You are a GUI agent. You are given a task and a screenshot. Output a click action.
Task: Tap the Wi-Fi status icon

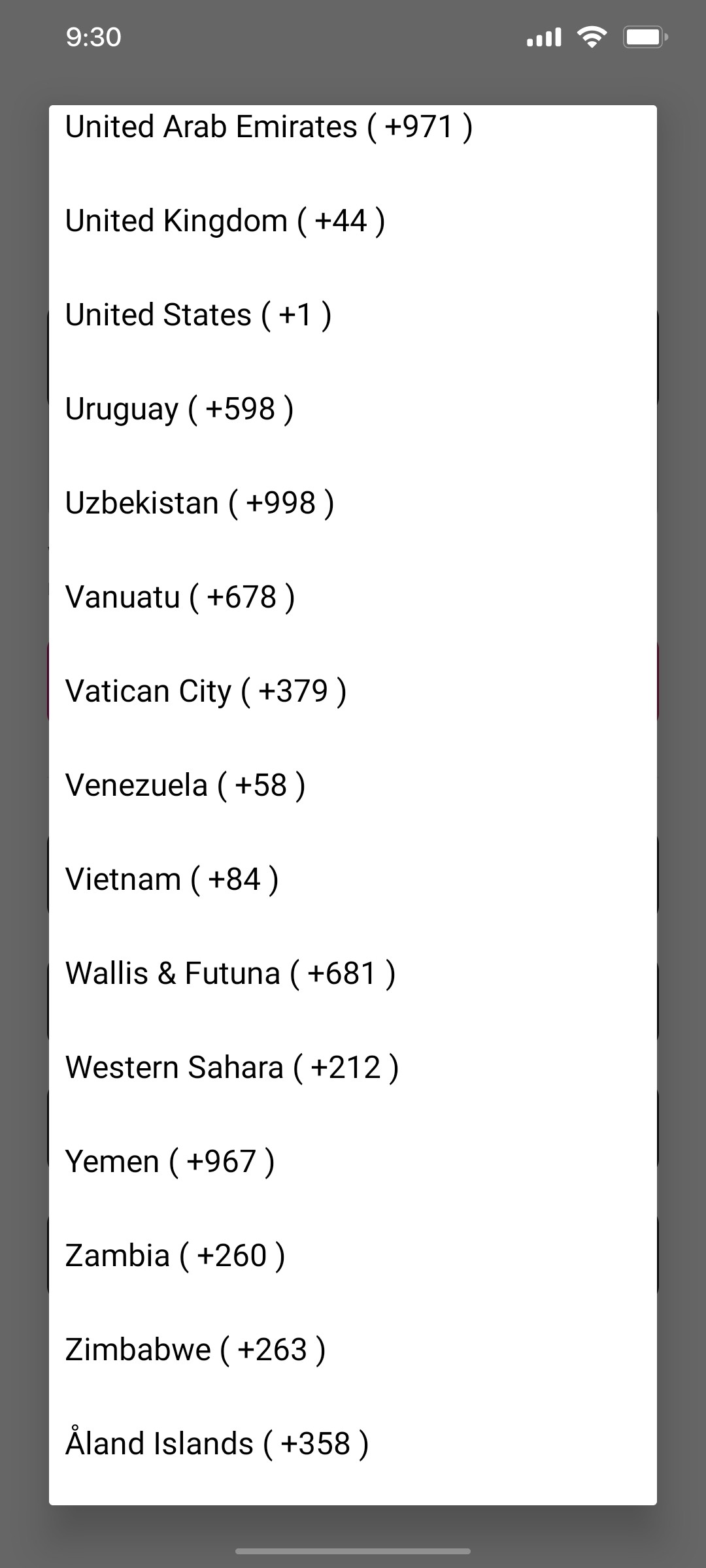click(592, 37)
